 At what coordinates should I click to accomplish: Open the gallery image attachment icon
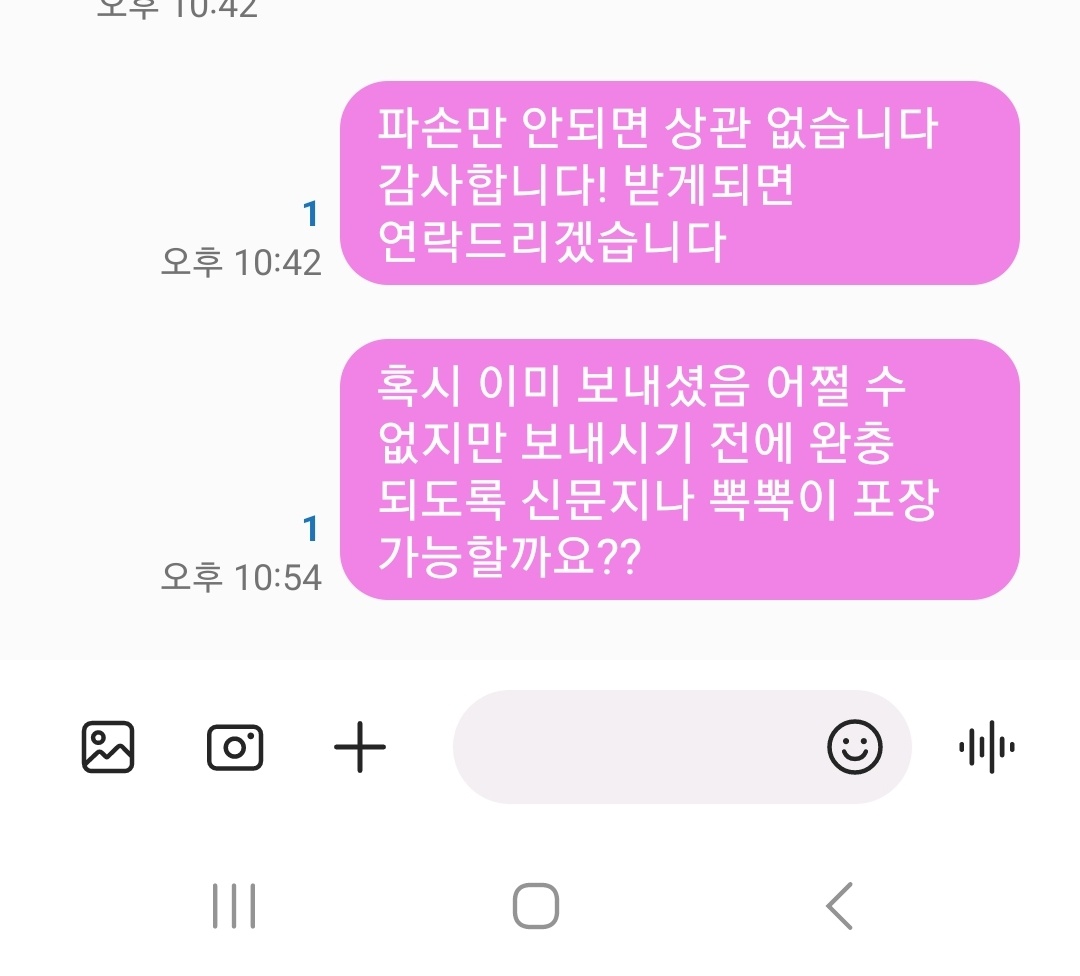tap(107, 747)
